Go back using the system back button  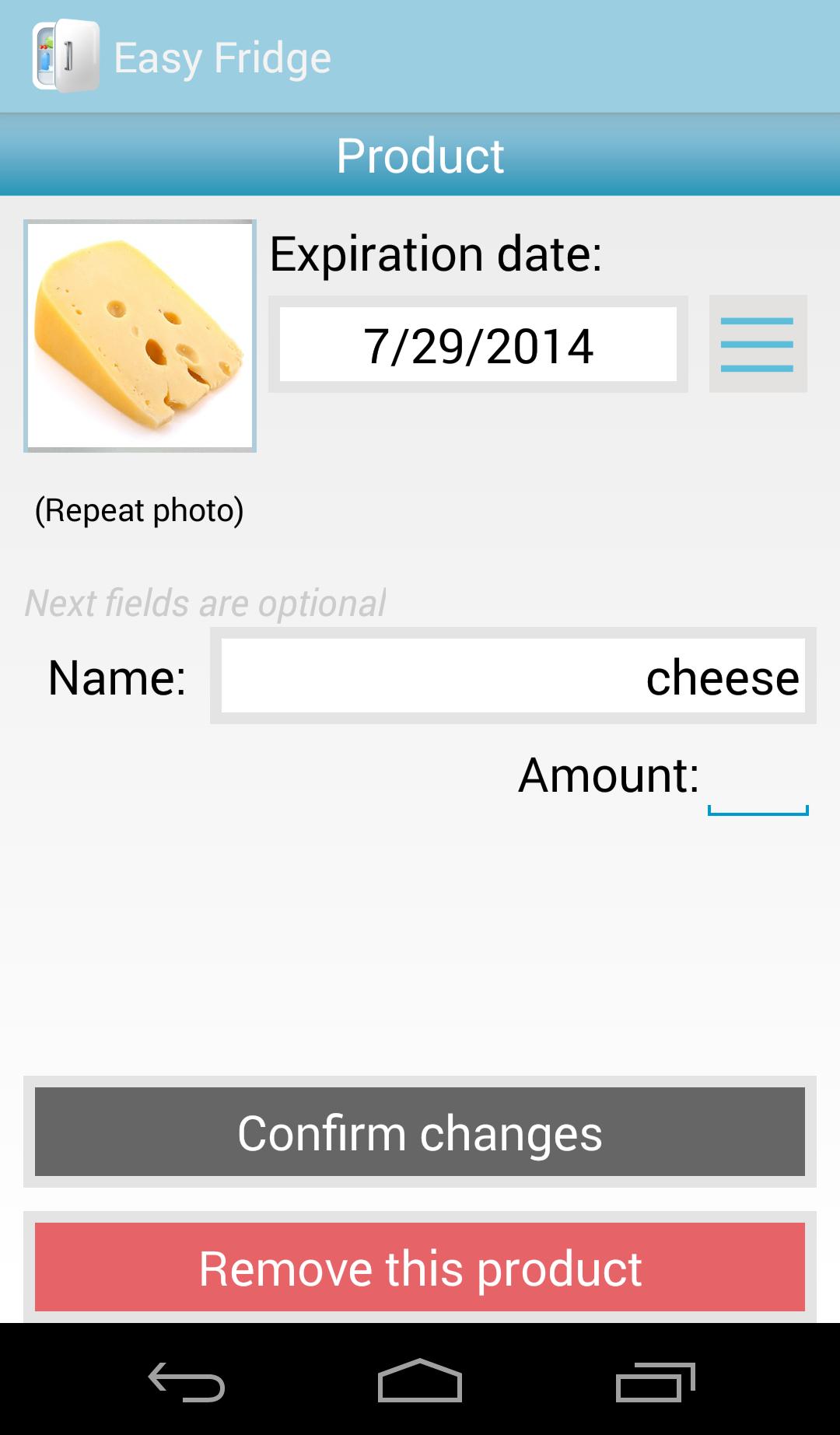click(187, 1381)
